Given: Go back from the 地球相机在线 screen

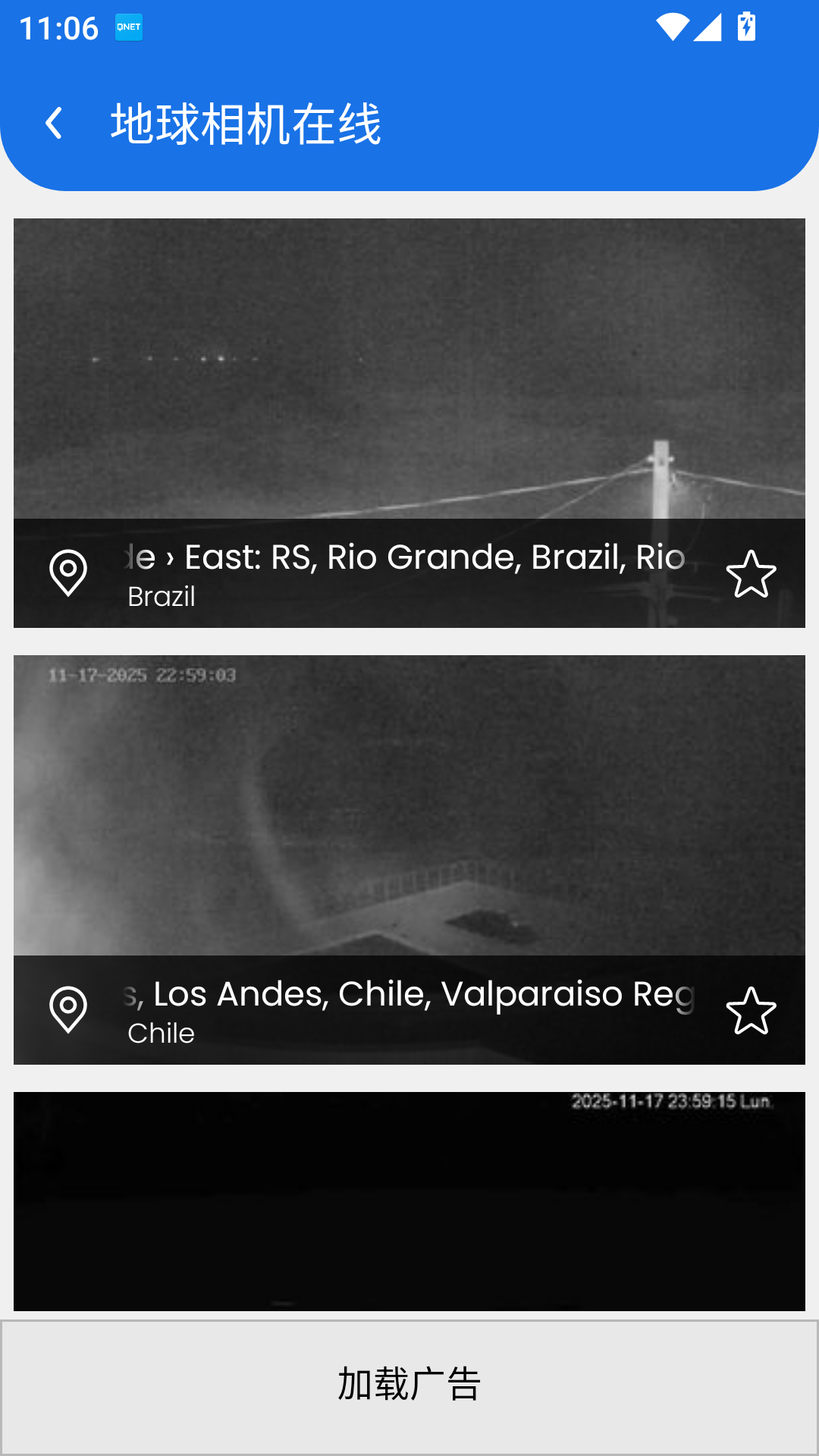Looking at the screenshot, I should pyautogui.click(x=54, y=124).
